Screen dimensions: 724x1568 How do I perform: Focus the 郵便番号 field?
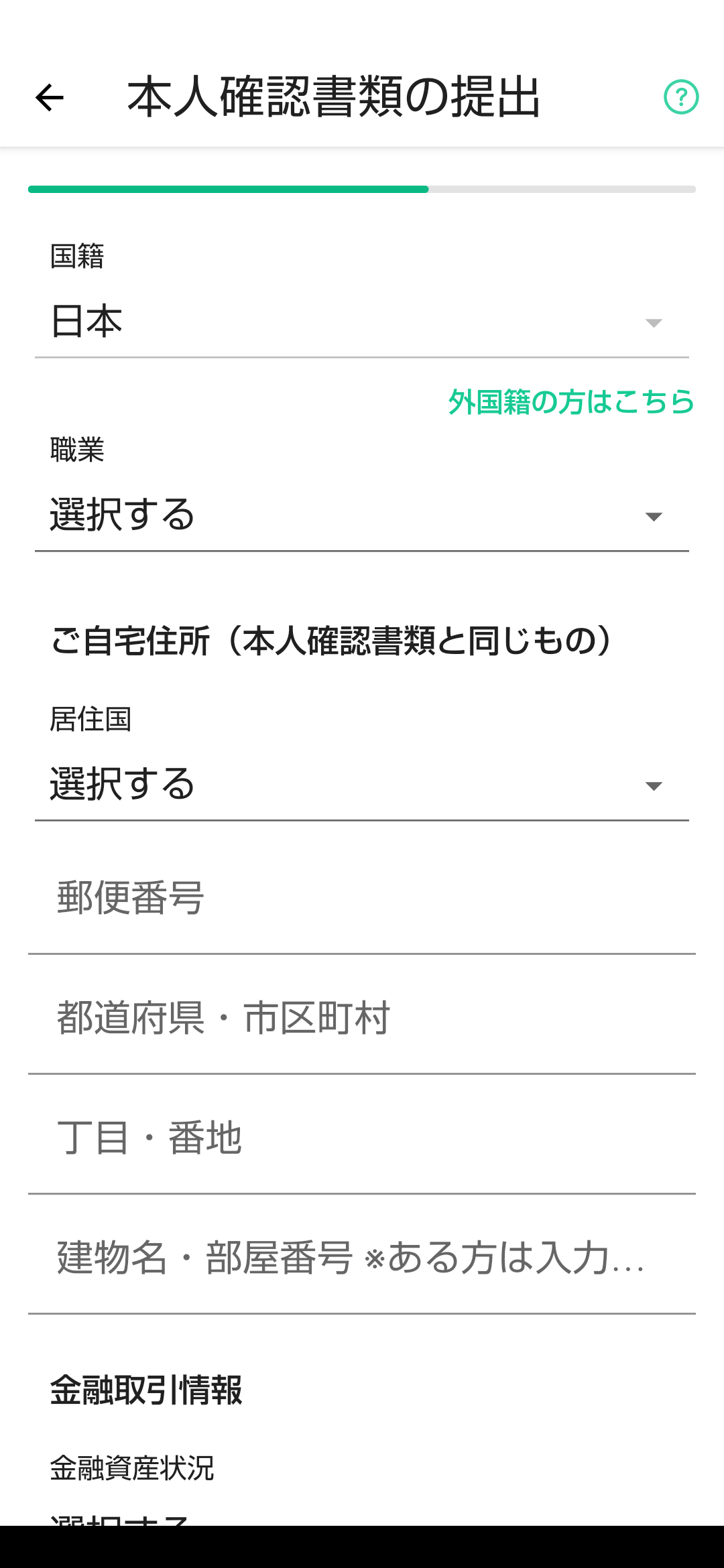362,897
